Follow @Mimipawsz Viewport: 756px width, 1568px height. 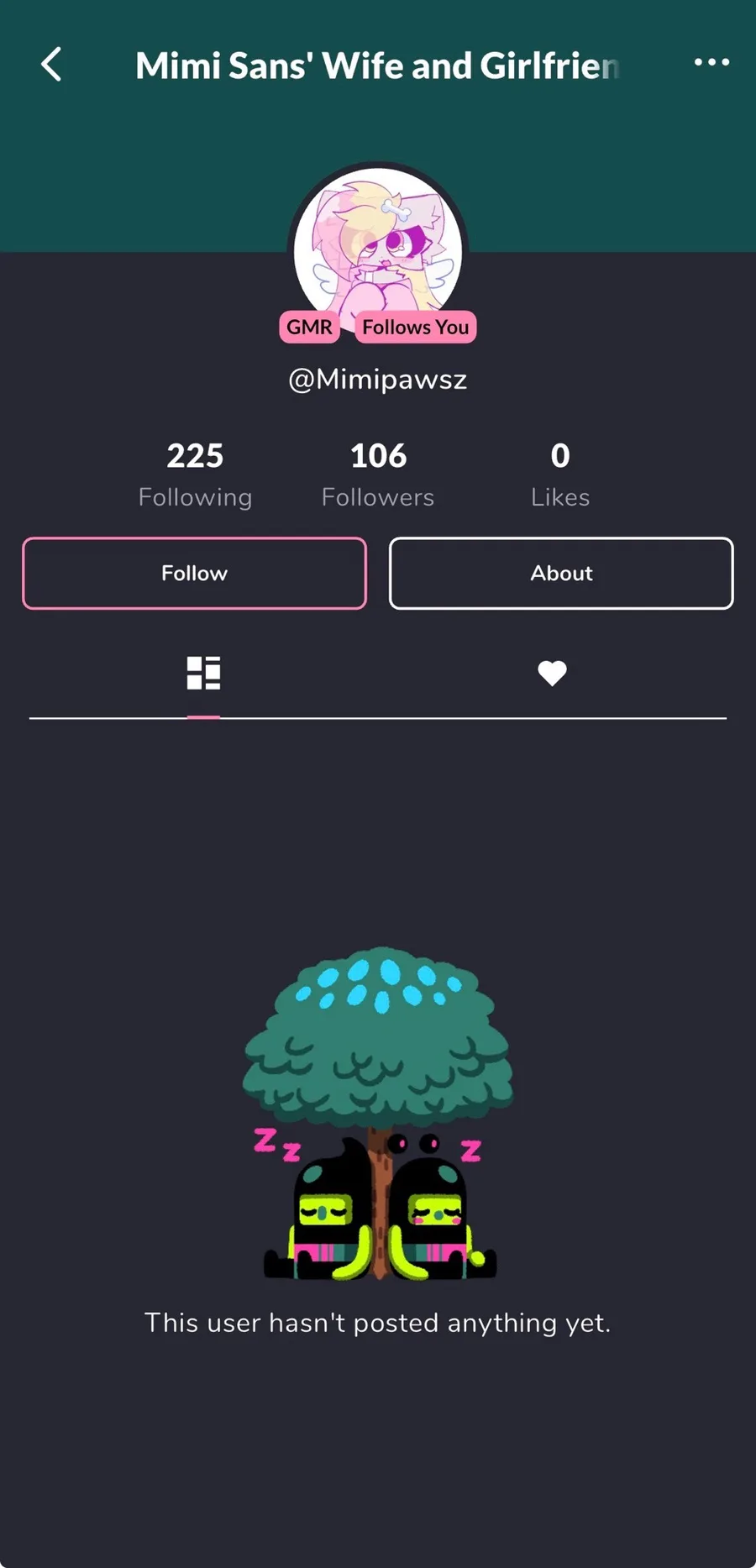(194, 573)
